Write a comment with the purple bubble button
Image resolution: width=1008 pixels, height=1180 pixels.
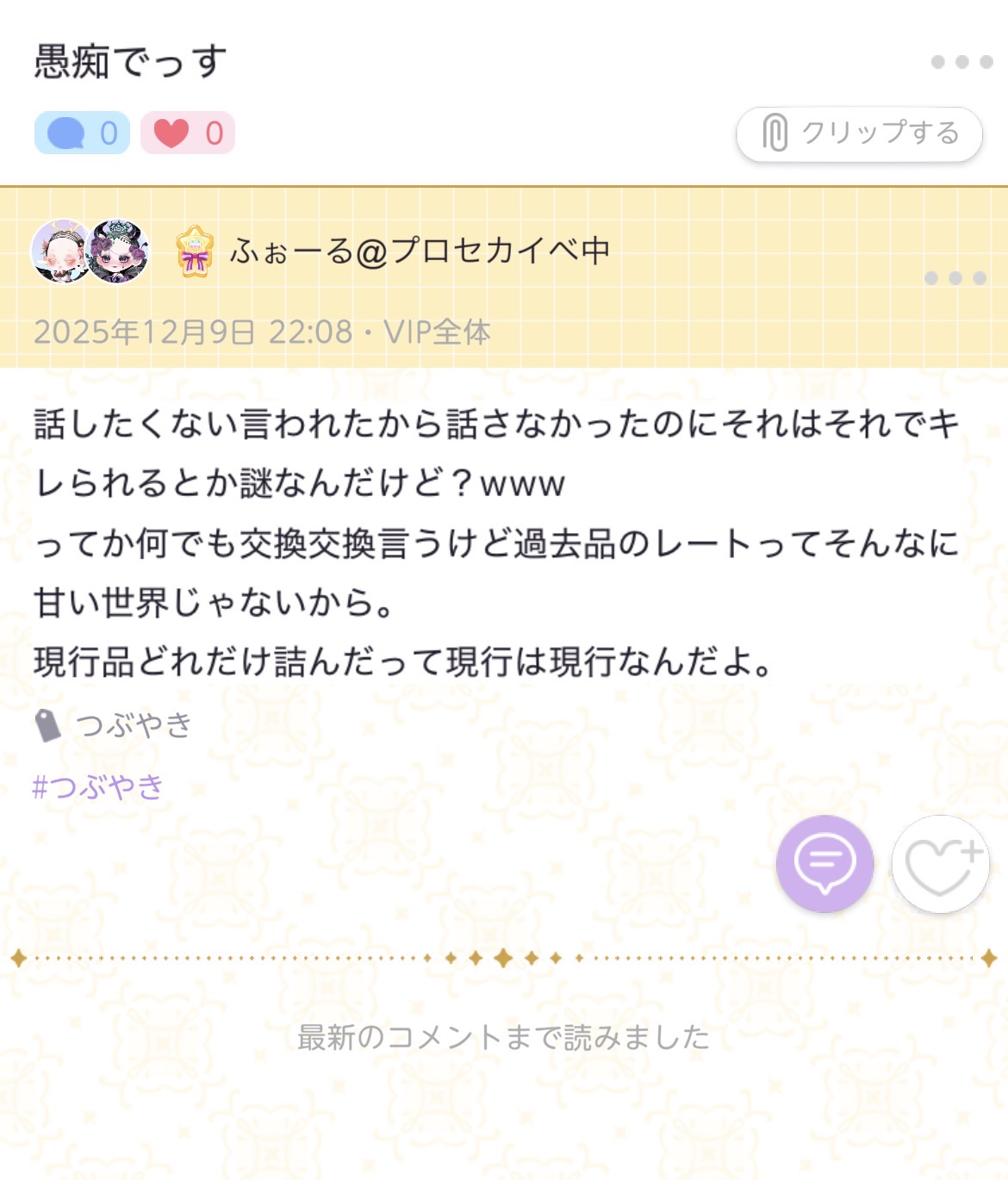(x=824, y=863)
